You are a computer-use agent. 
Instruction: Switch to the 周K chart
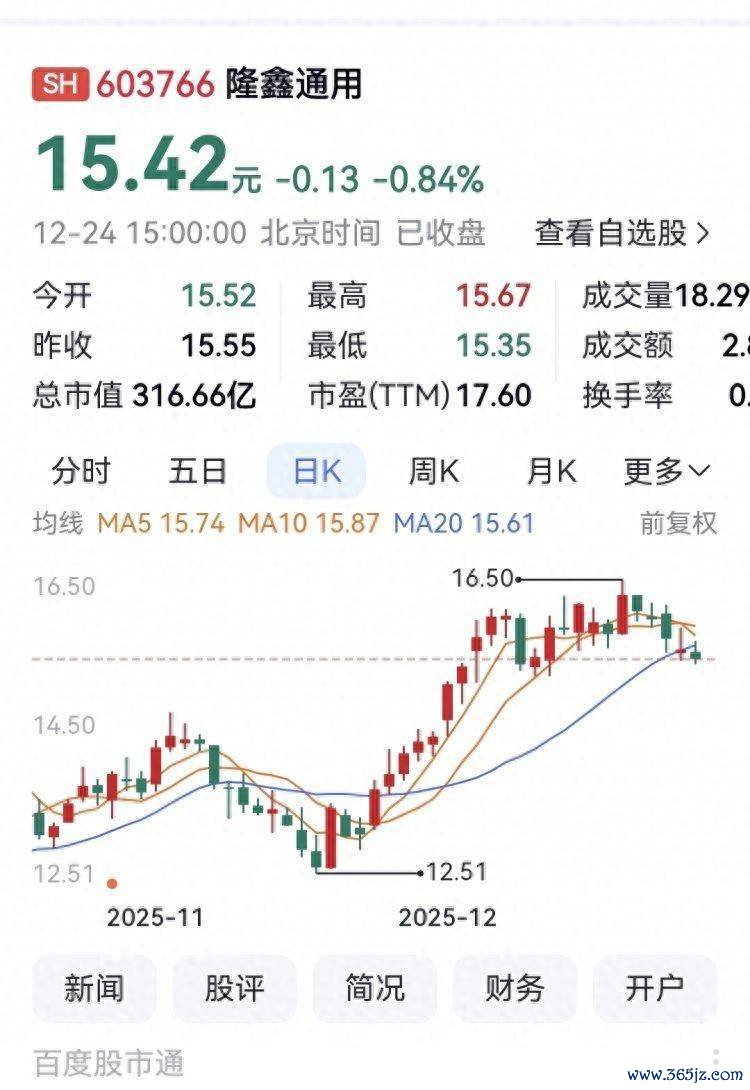point(434,470)
